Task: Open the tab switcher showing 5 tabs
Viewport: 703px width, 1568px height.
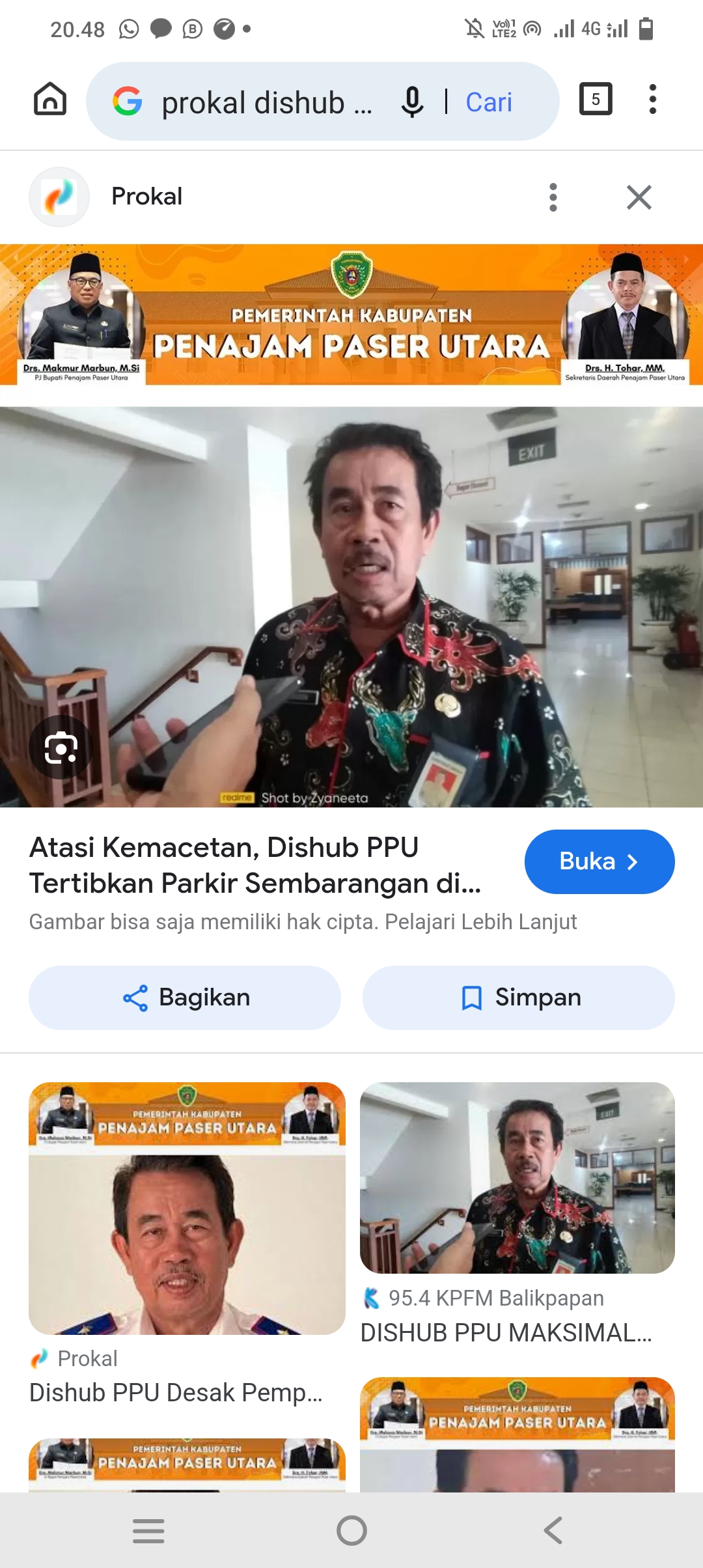Action: 595,100
